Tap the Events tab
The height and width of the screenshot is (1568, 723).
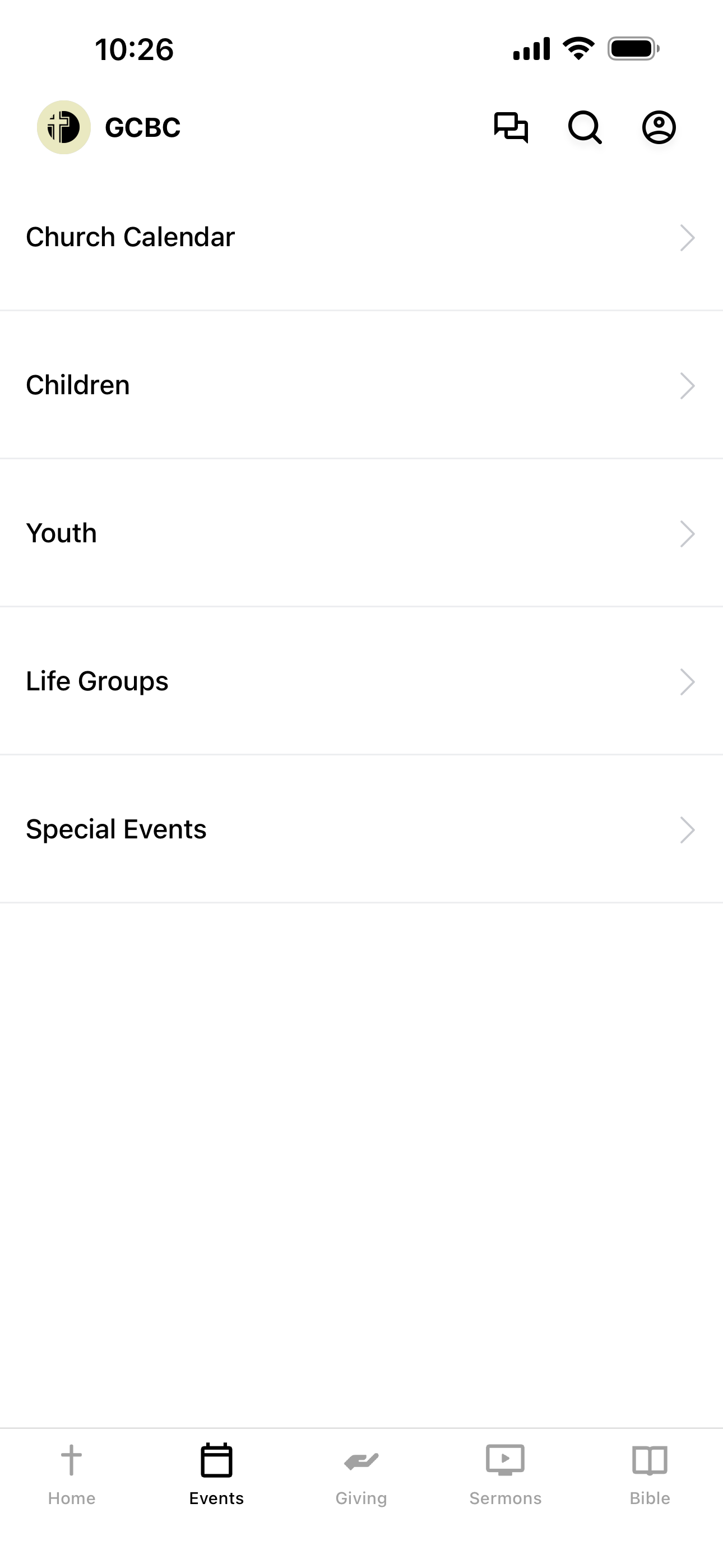point(217,1474)
